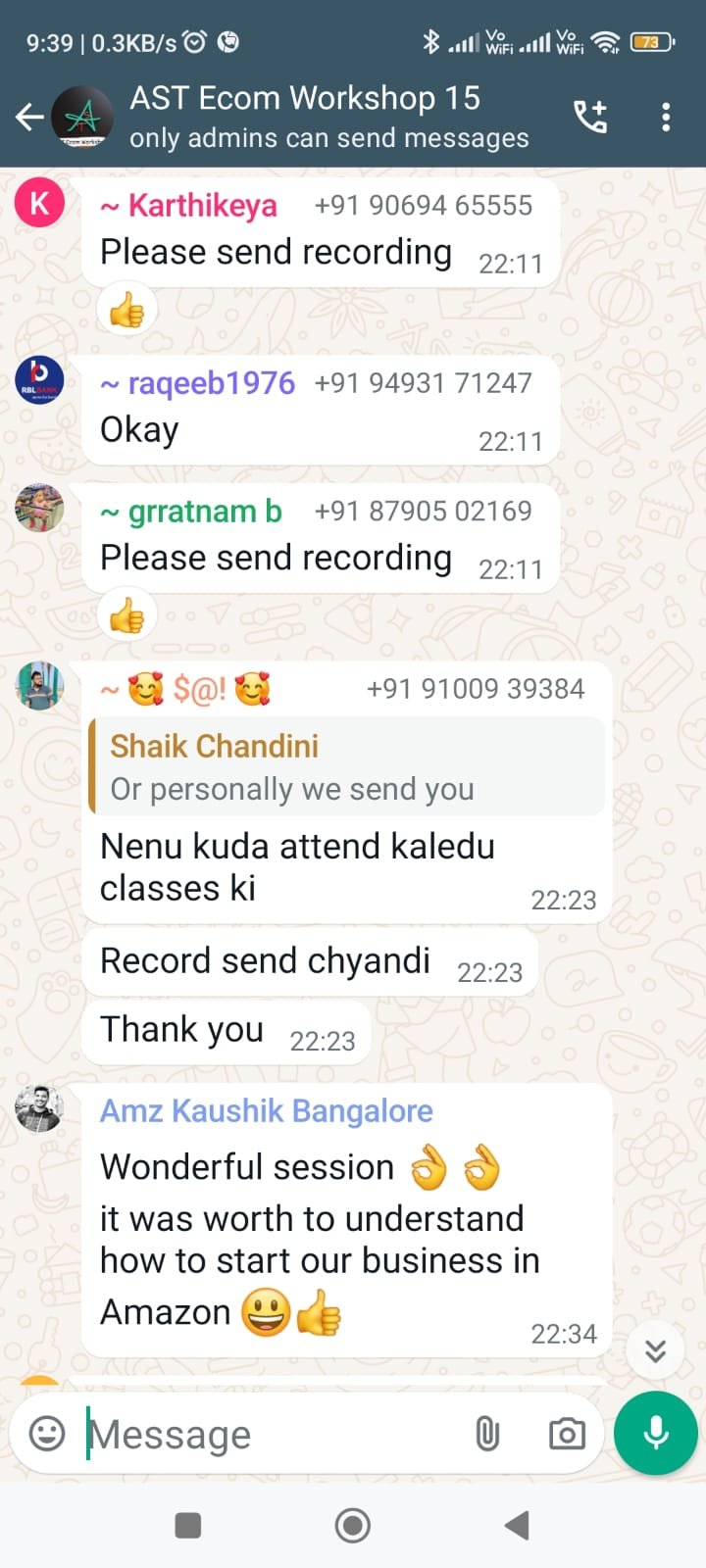
Task: Open the emoji picker
Action: pos(47,1434)
